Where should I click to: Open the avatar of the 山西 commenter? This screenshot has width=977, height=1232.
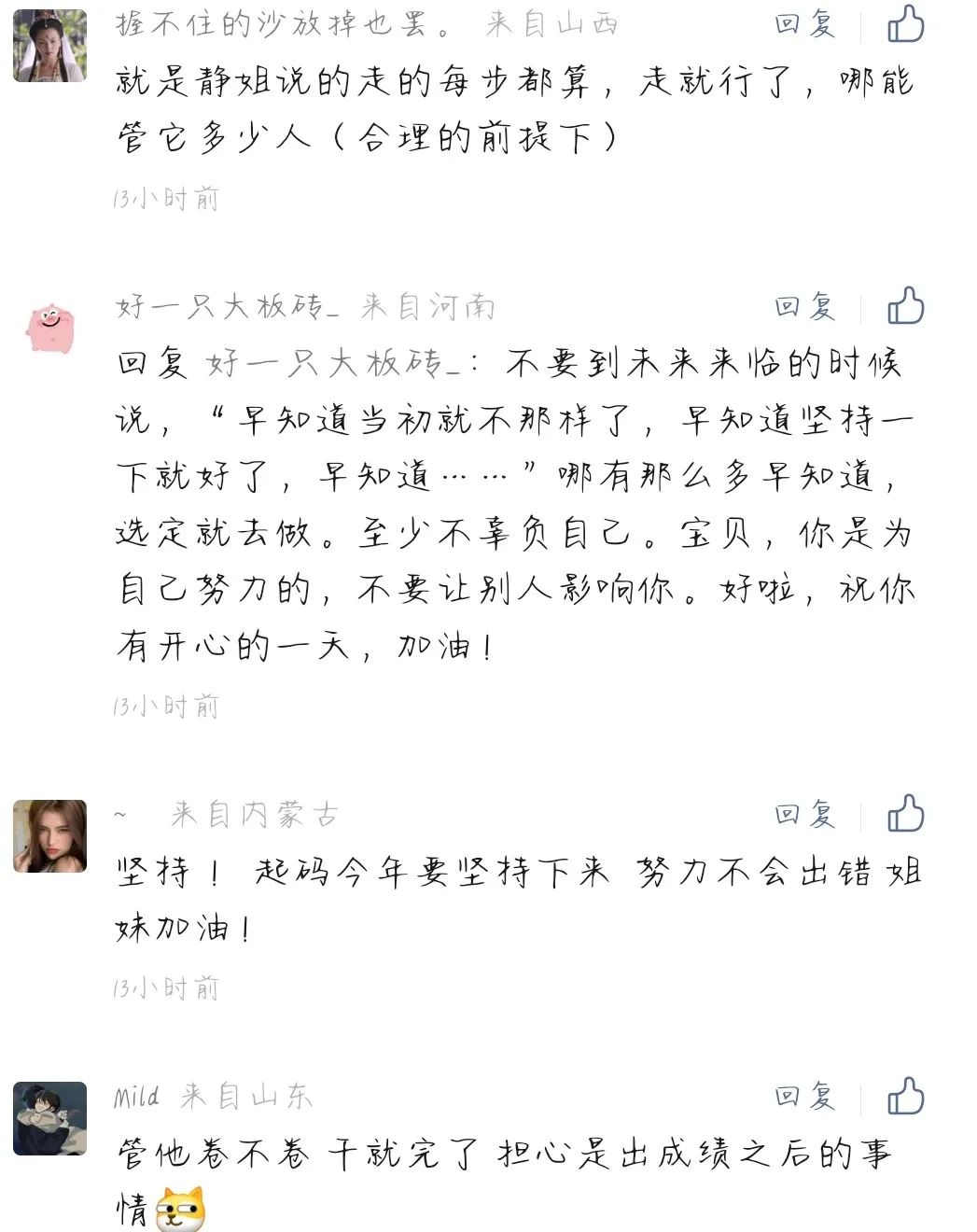tap(50, 45)
